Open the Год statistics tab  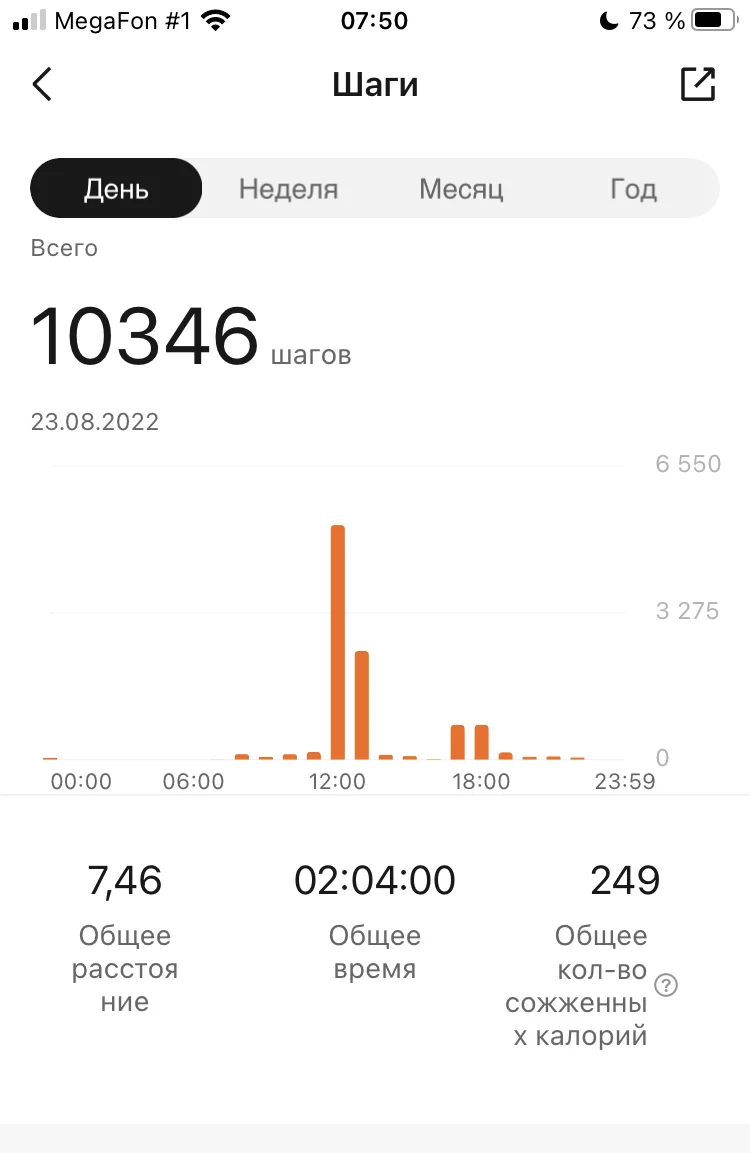pos(633,189)
